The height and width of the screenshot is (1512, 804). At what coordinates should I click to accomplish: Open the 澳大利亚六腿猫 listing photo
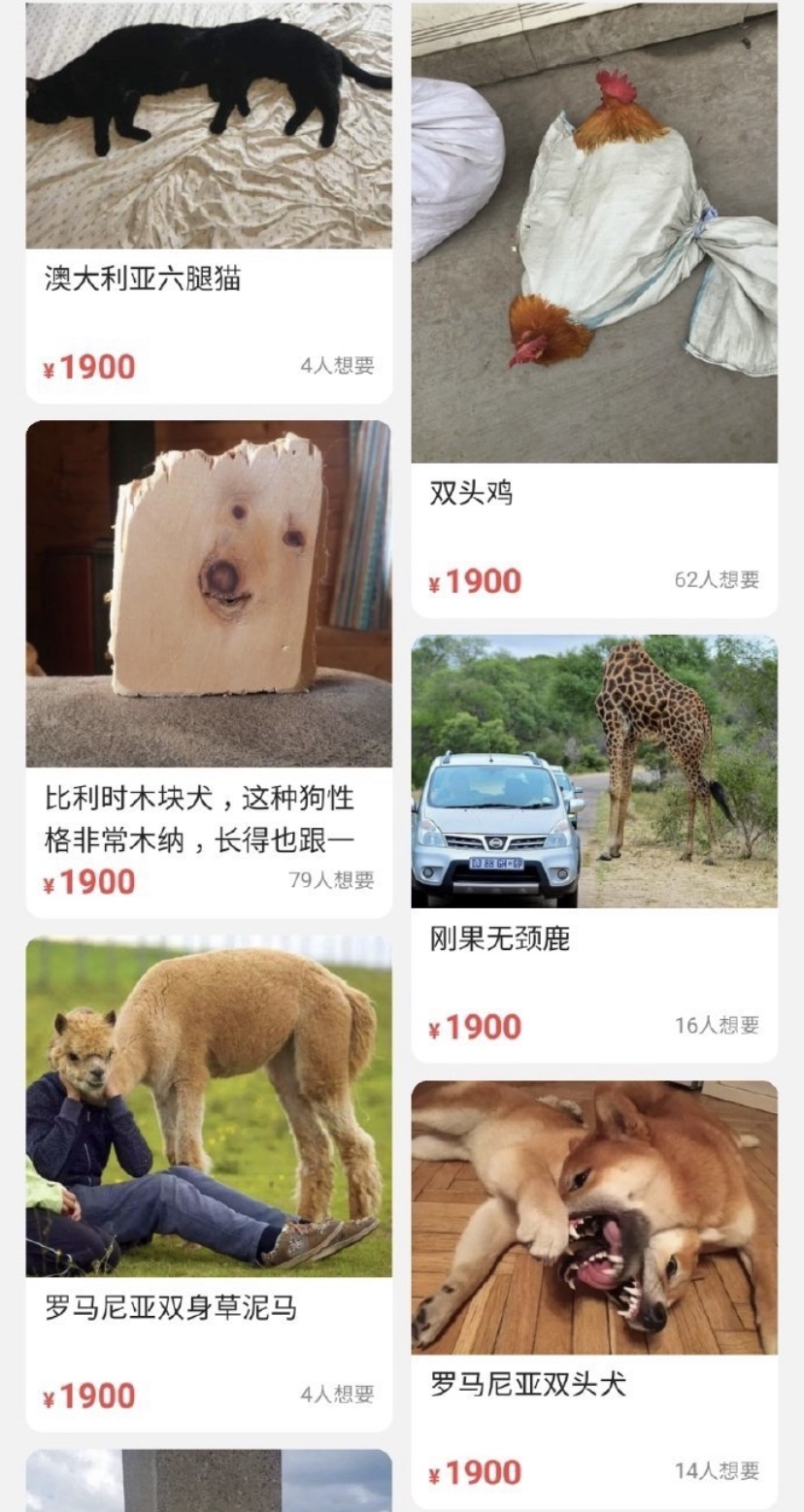coord(209,121)
